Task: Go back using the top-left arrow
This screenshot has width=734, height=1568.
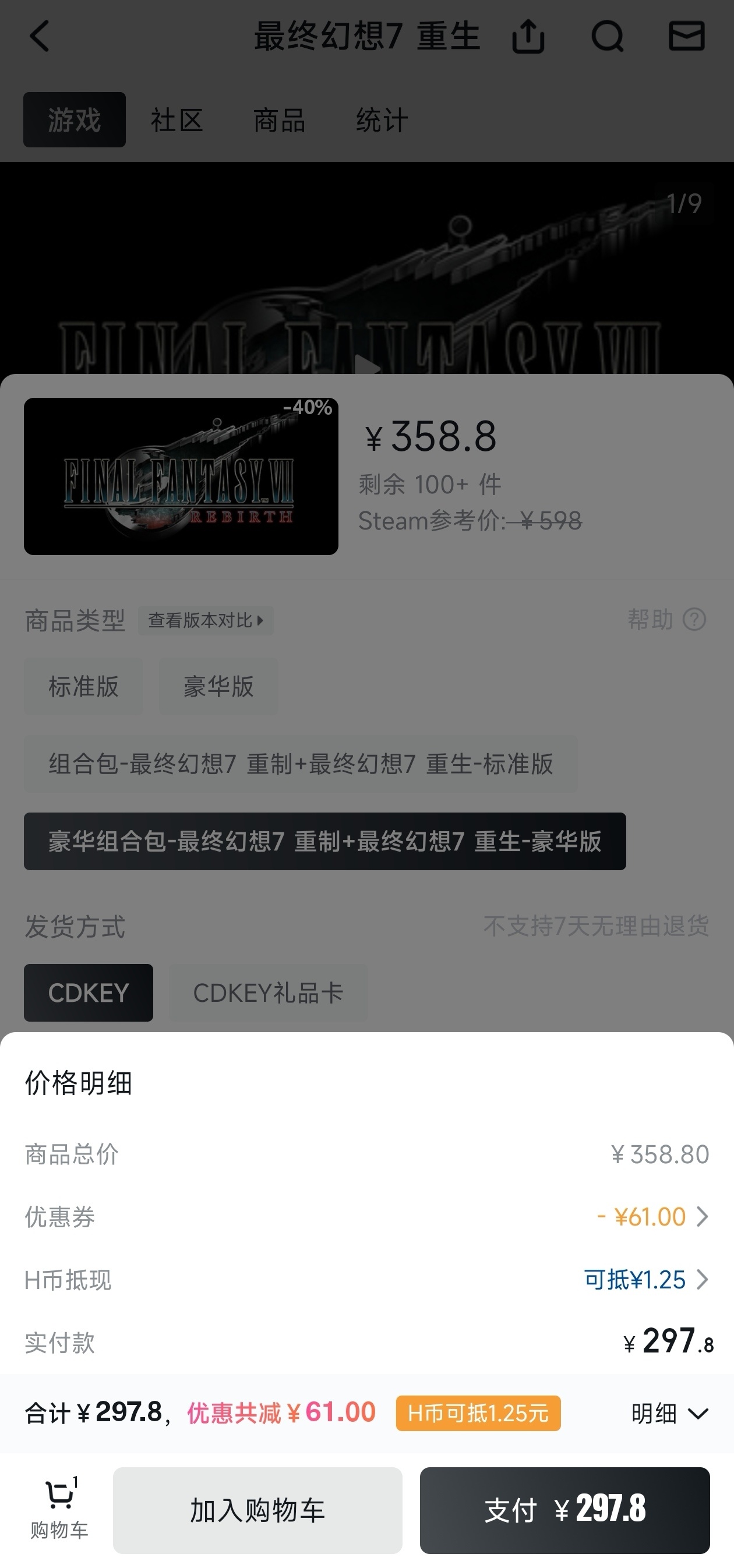Action: coord(39,37)
